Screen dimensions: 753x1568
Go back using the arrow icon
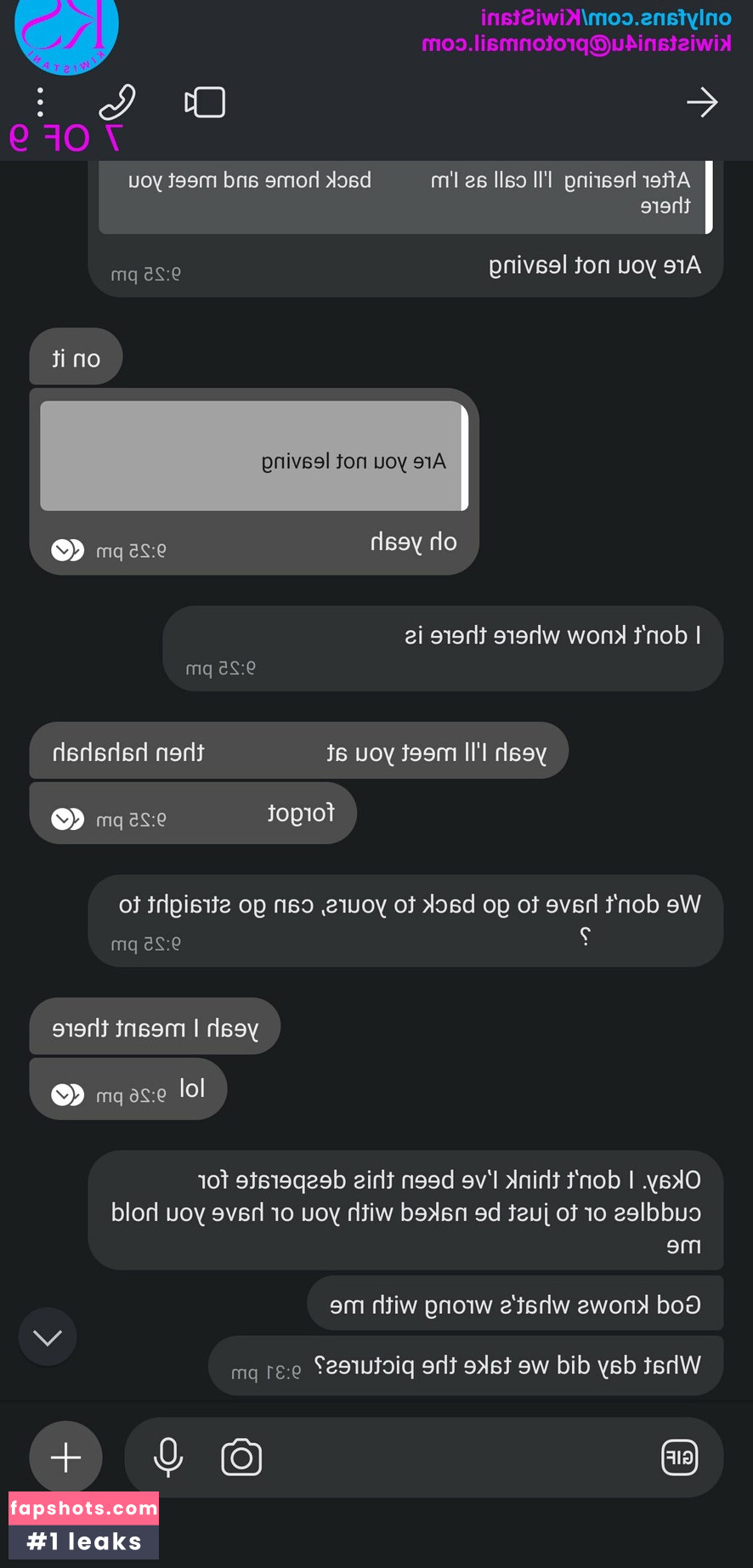point(702,102)
